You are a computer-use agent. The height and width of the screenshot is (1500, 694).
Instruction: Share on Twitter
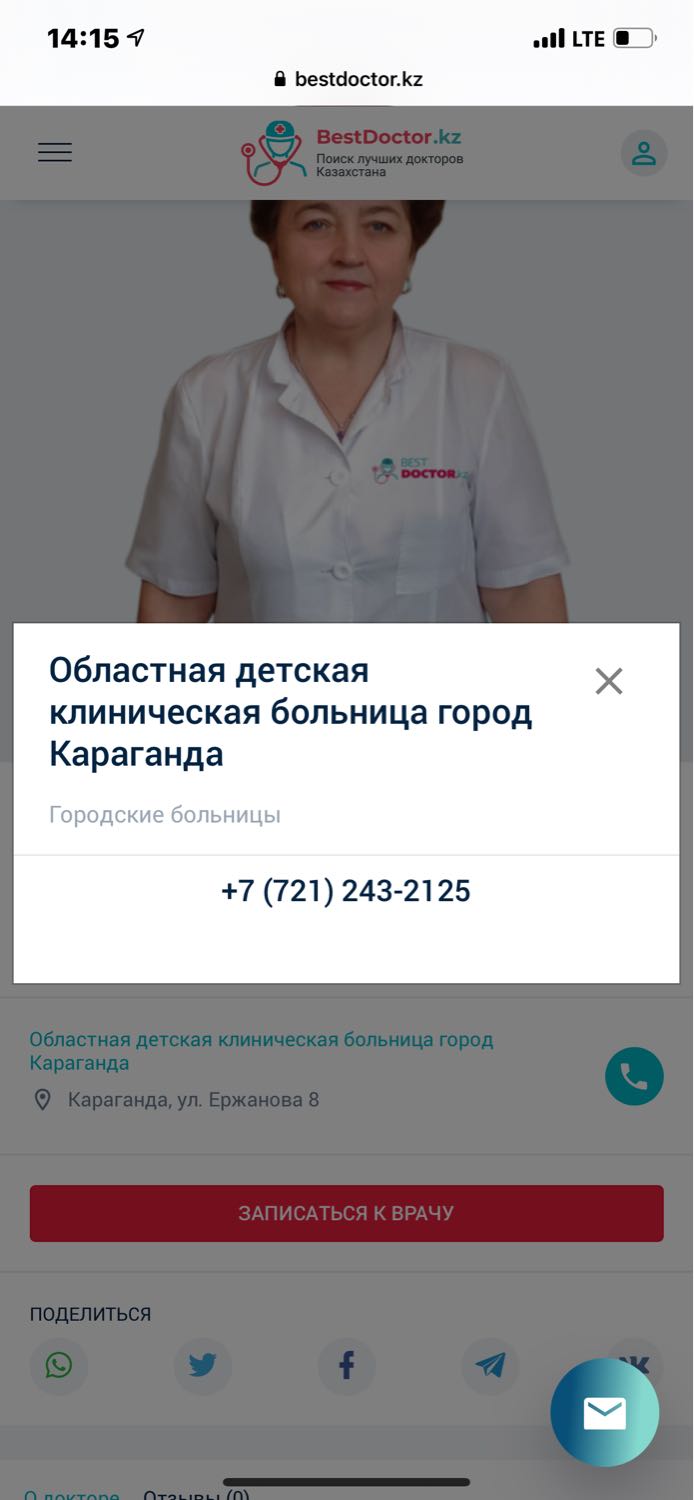tap(203, 1365)
